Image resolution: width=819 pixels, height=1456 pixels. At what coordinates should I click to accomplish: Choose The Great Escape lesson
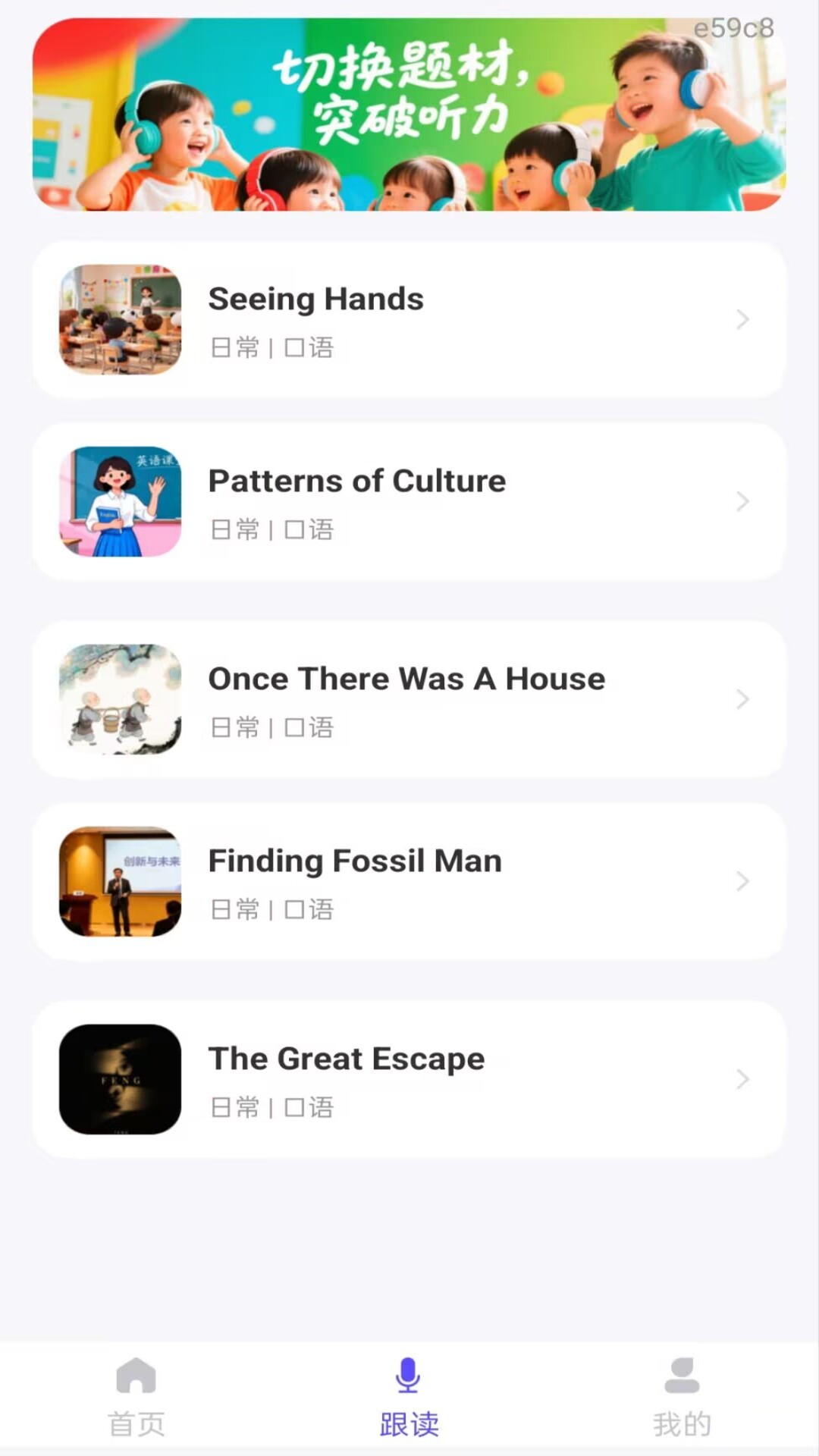[x=409, y=1079]
